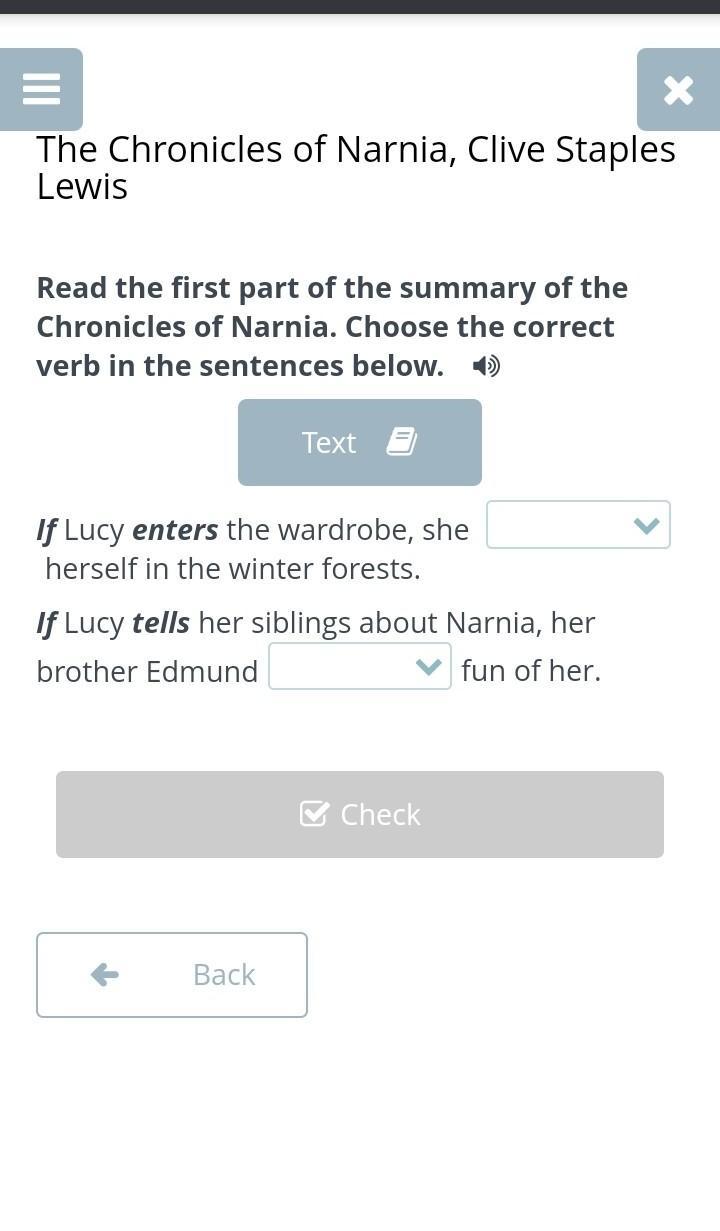Viewport: 720px width, 1231px height.
Task: Tap the Check button
Action: (360, 814)
